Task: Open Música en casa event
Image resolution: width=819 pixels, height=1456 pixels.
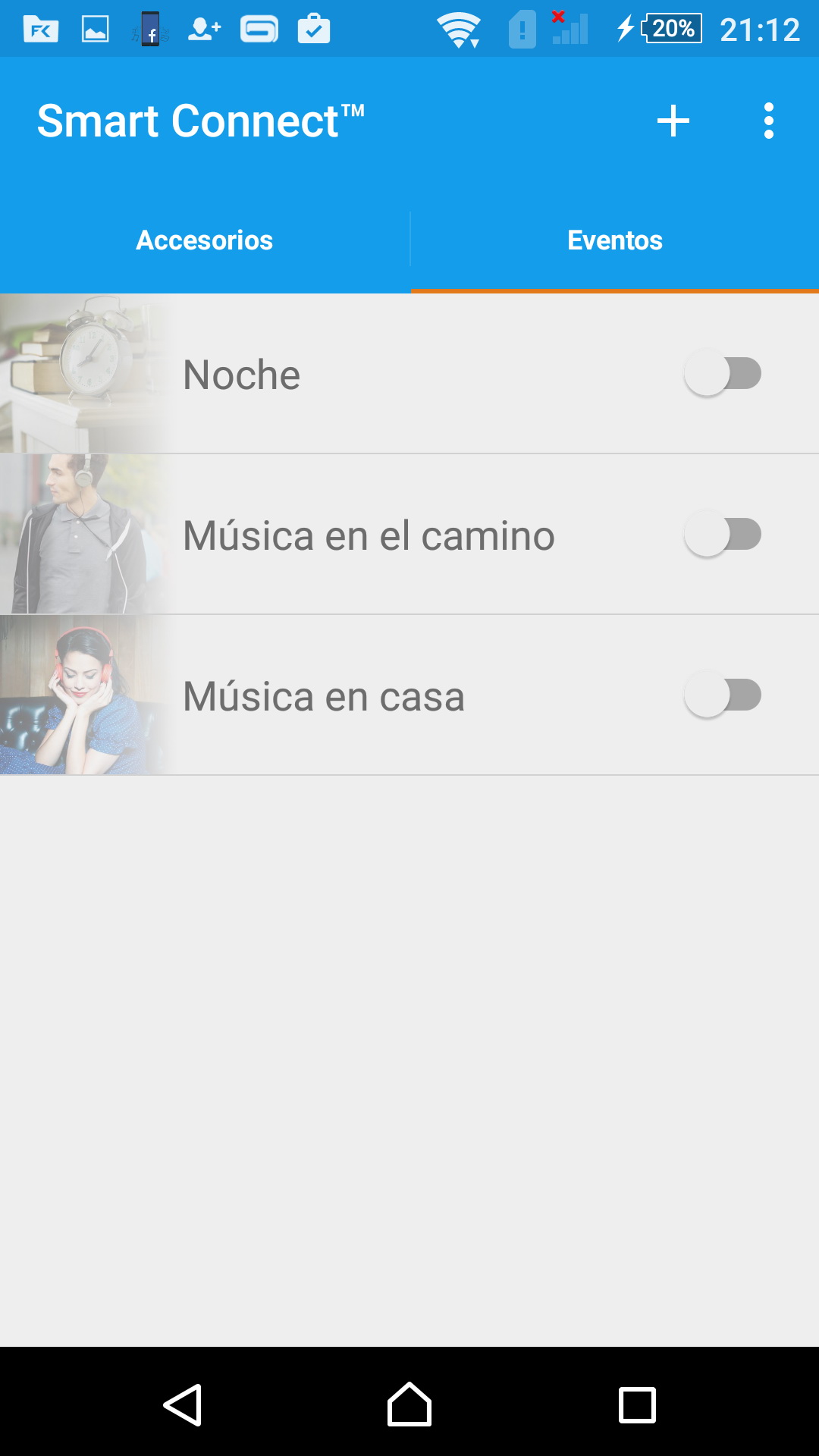Action: click(x=324, y=696)
